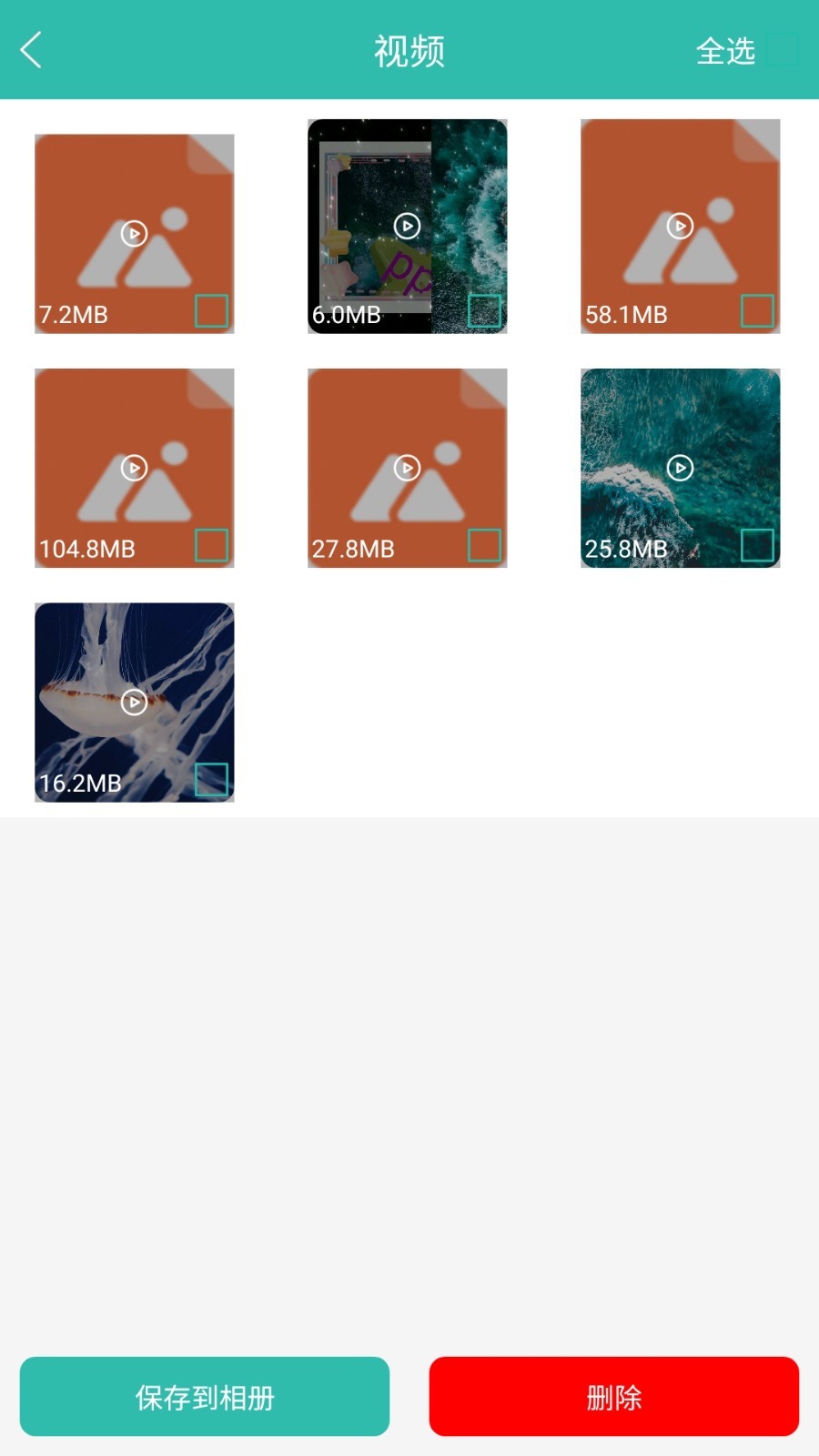This screenshot has width=819, height=1456.
Task: Play the 16.2MB jellyfish video
Action: [134, 702]
